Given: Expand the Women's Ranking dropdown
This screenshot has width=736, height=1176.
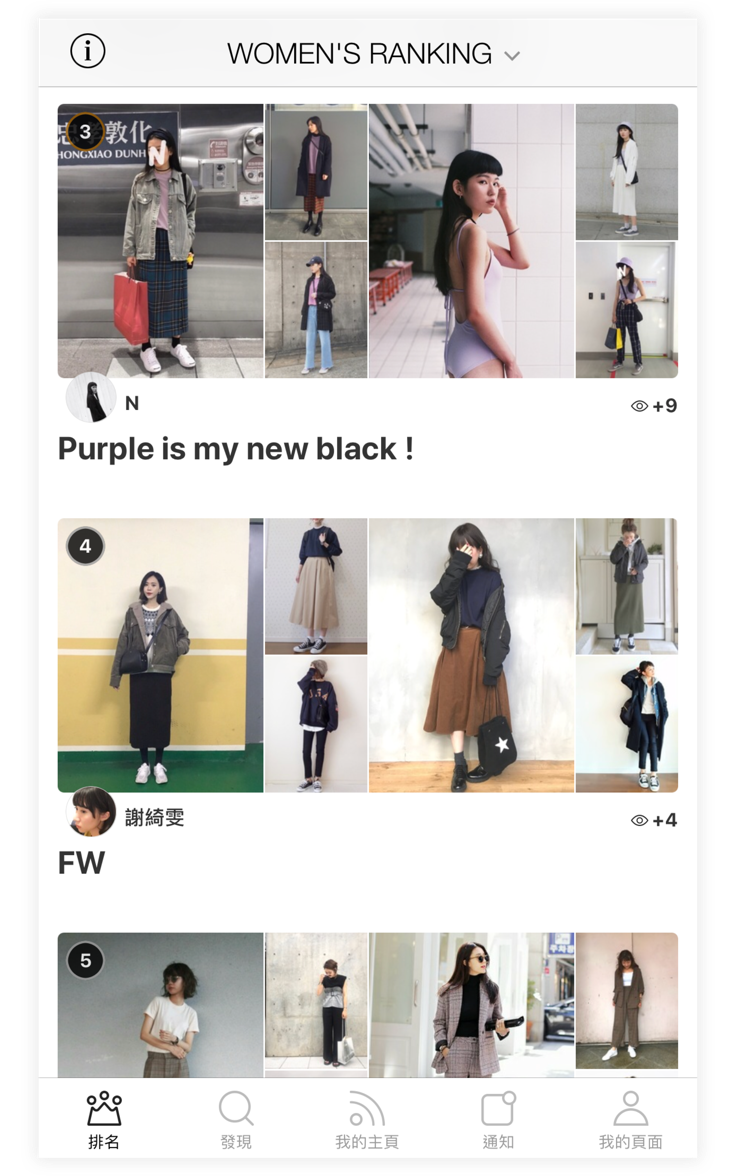Looking at the screenshot, I should point(373,54).
